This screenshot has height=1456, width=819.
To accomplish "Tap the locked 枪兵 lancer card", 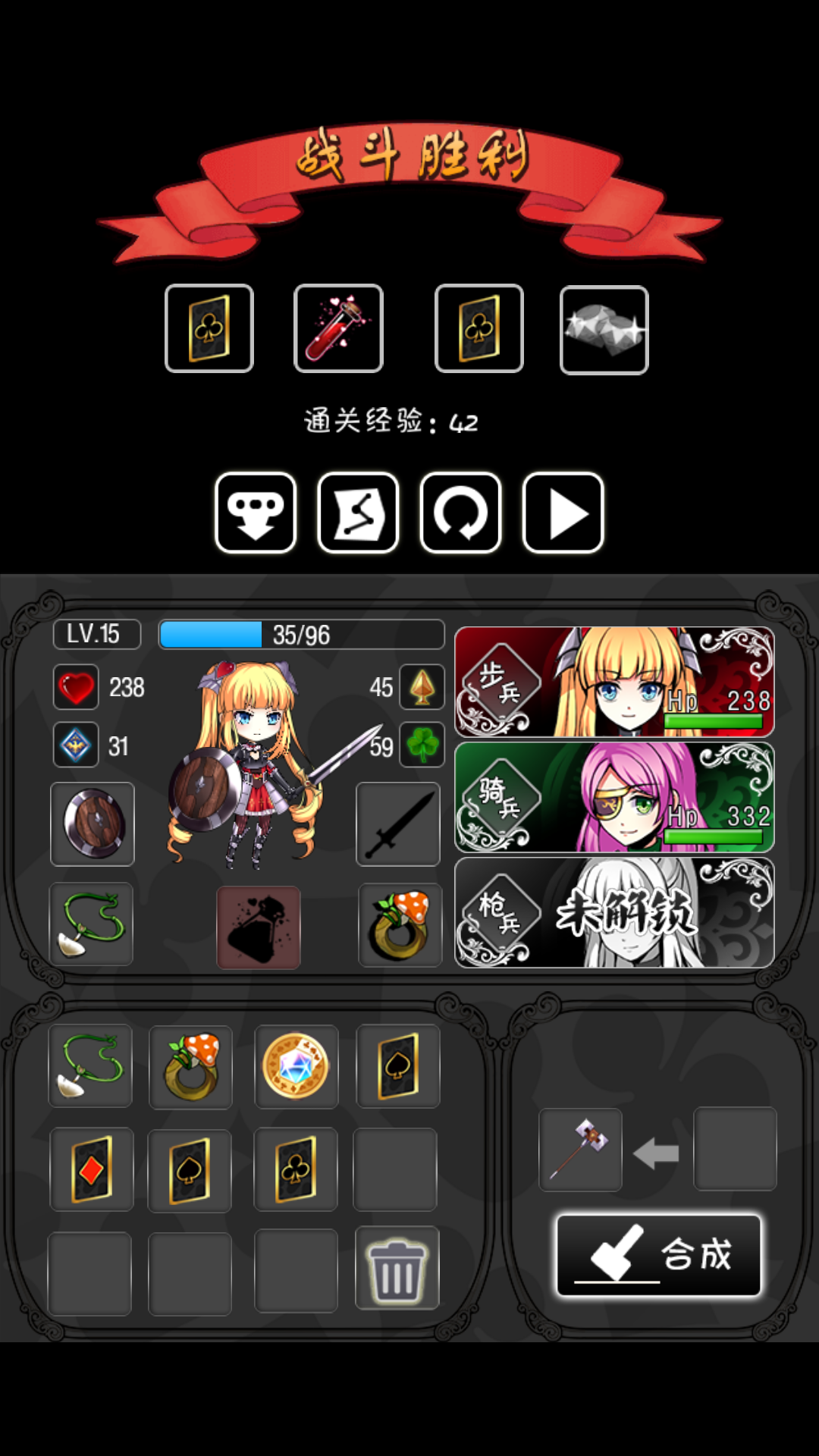I will [614, 912].
